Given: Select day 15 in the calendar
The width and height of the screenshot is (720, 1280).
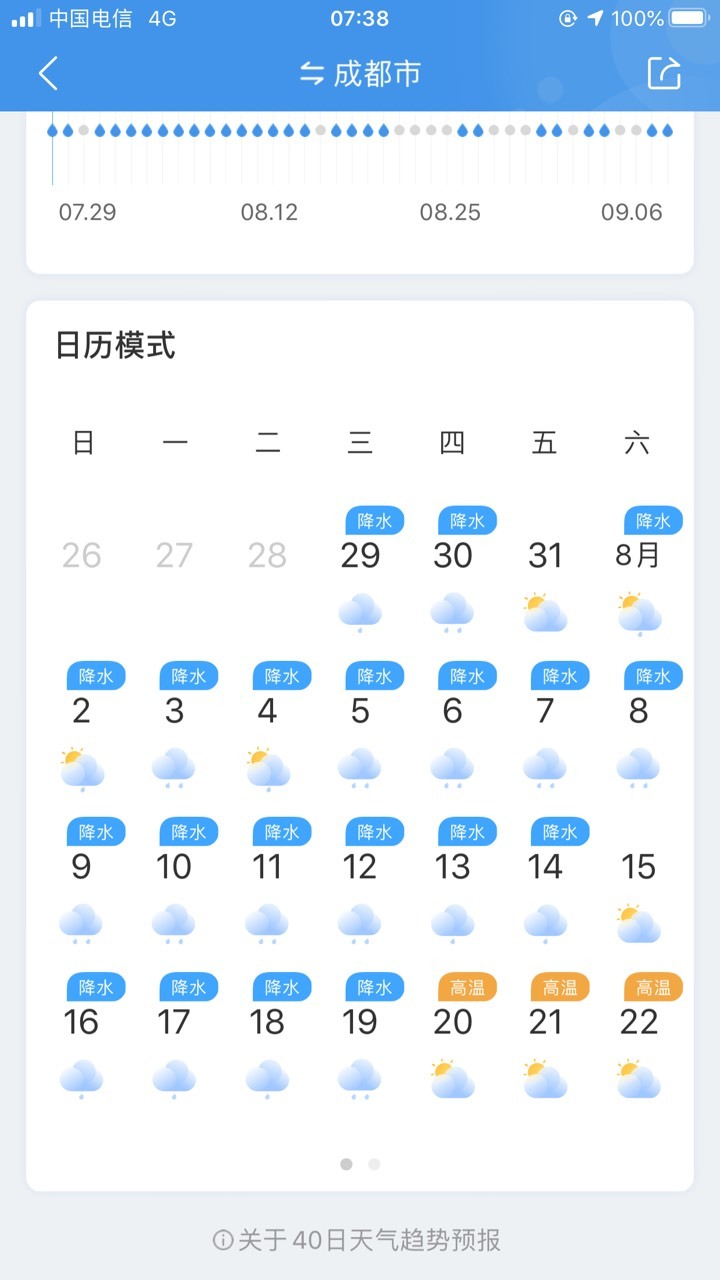Looking at the screenshot, I should tap(638, 882).
